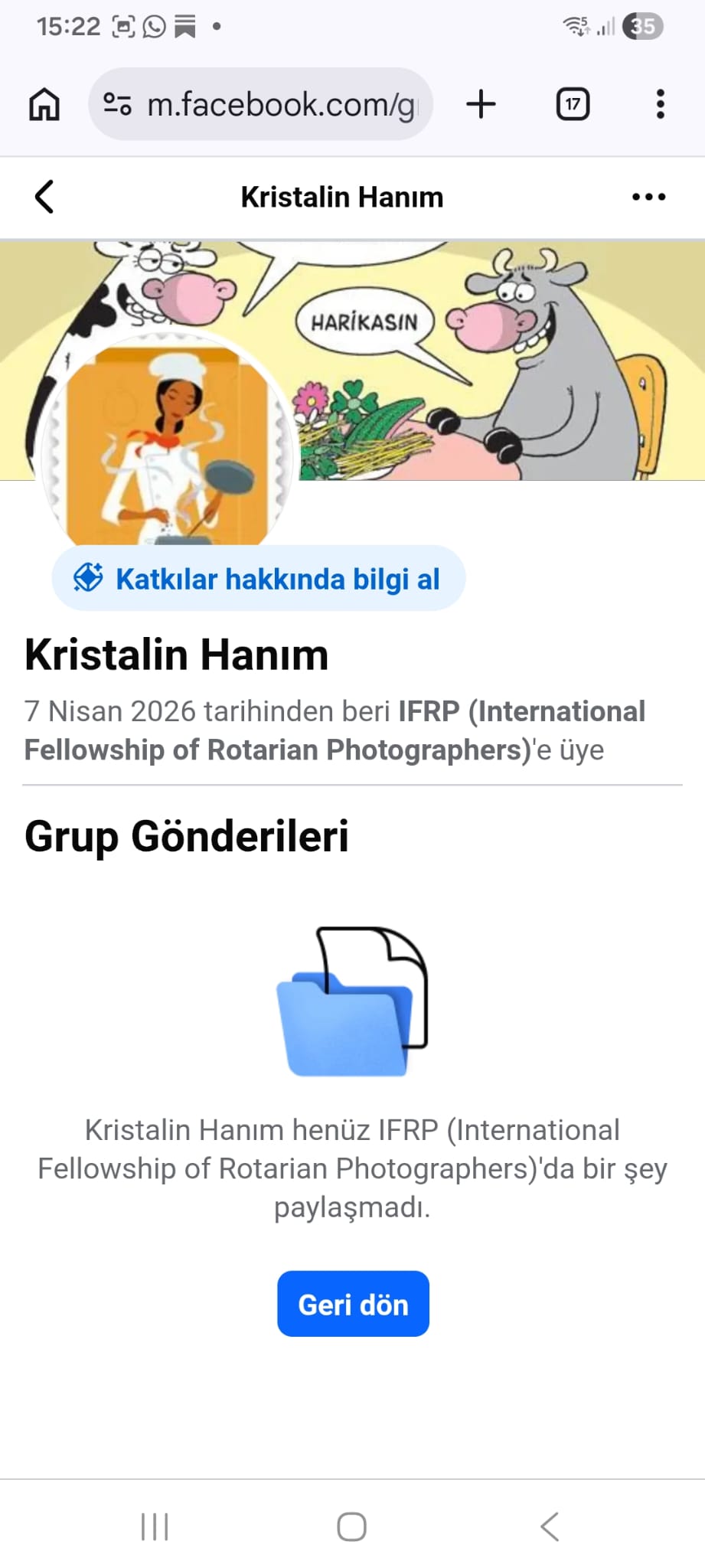Tap the system back button
Screen dimensions: 705x1568
coord(550,1527)
